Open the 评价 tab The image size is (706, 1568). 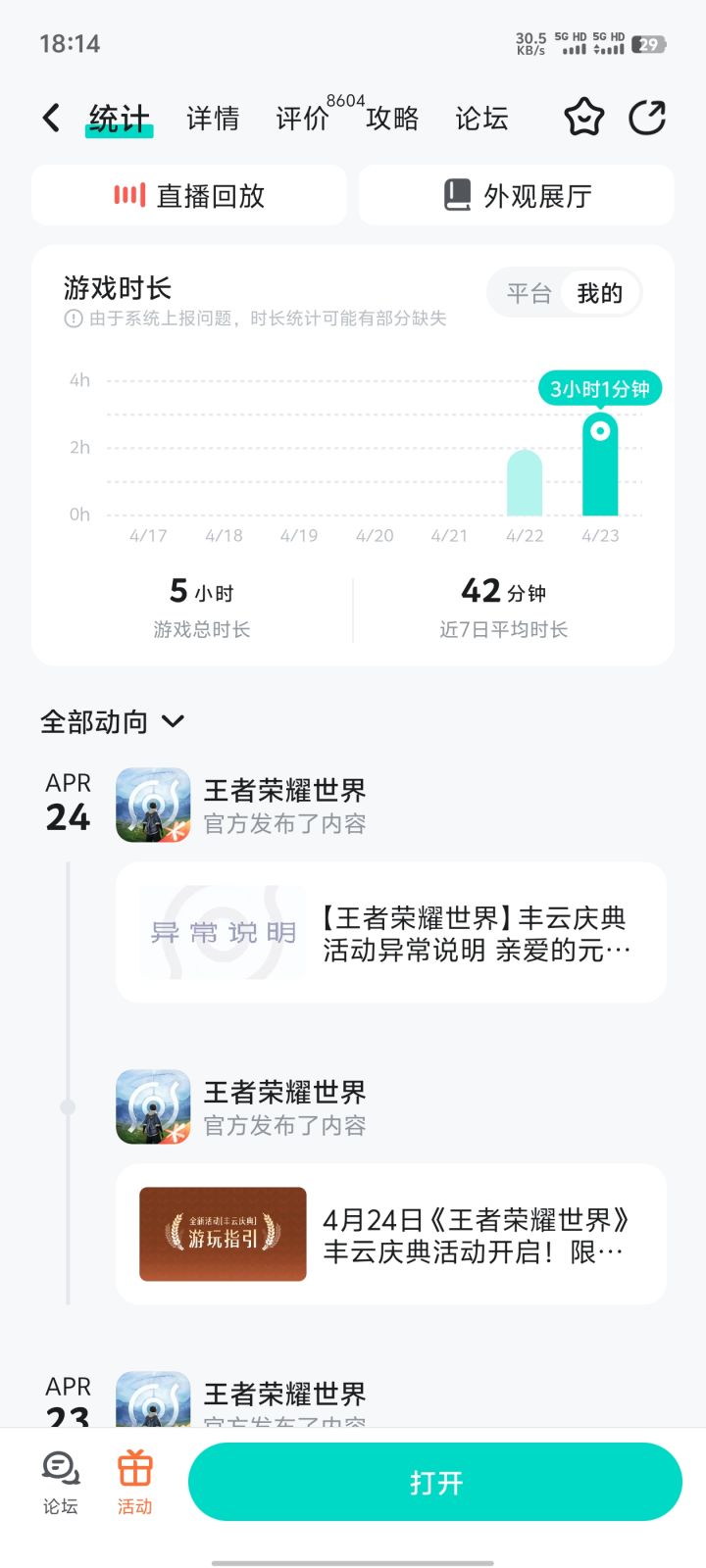(302, 119)
